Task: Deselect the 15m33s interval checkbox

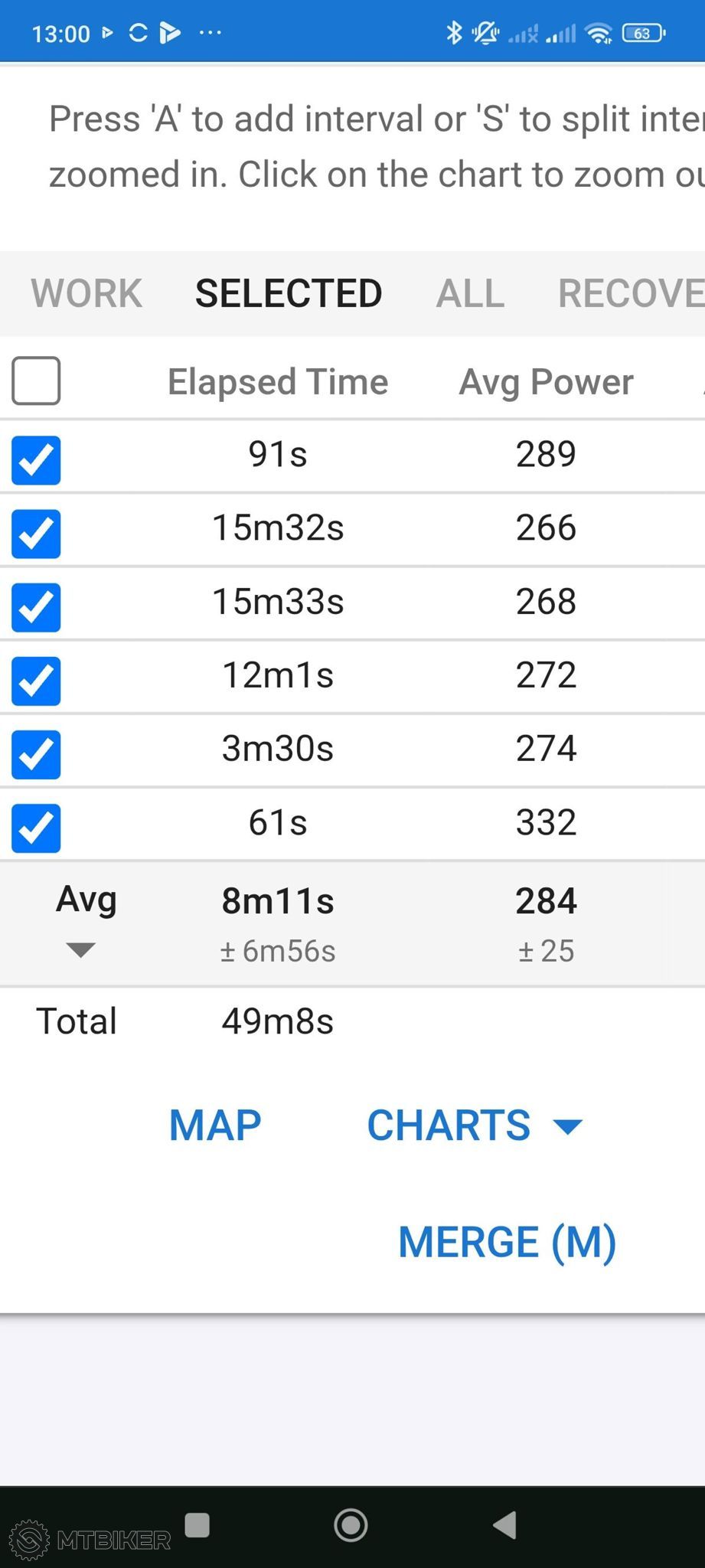Action: (36, 607)
